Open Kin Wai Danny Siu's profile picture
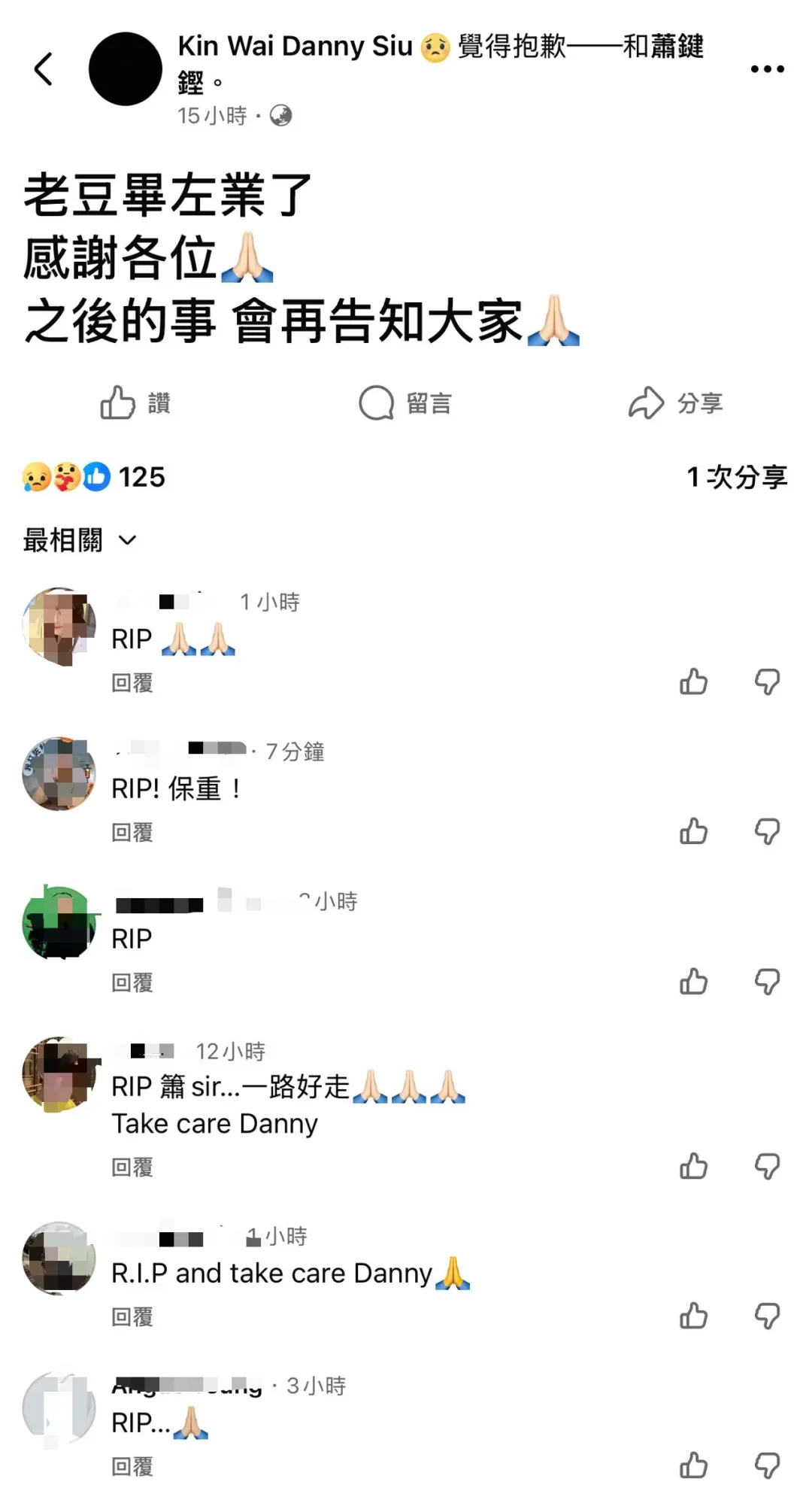The image size is (812, 1506). pyautogui.click(x=126, y=69)
